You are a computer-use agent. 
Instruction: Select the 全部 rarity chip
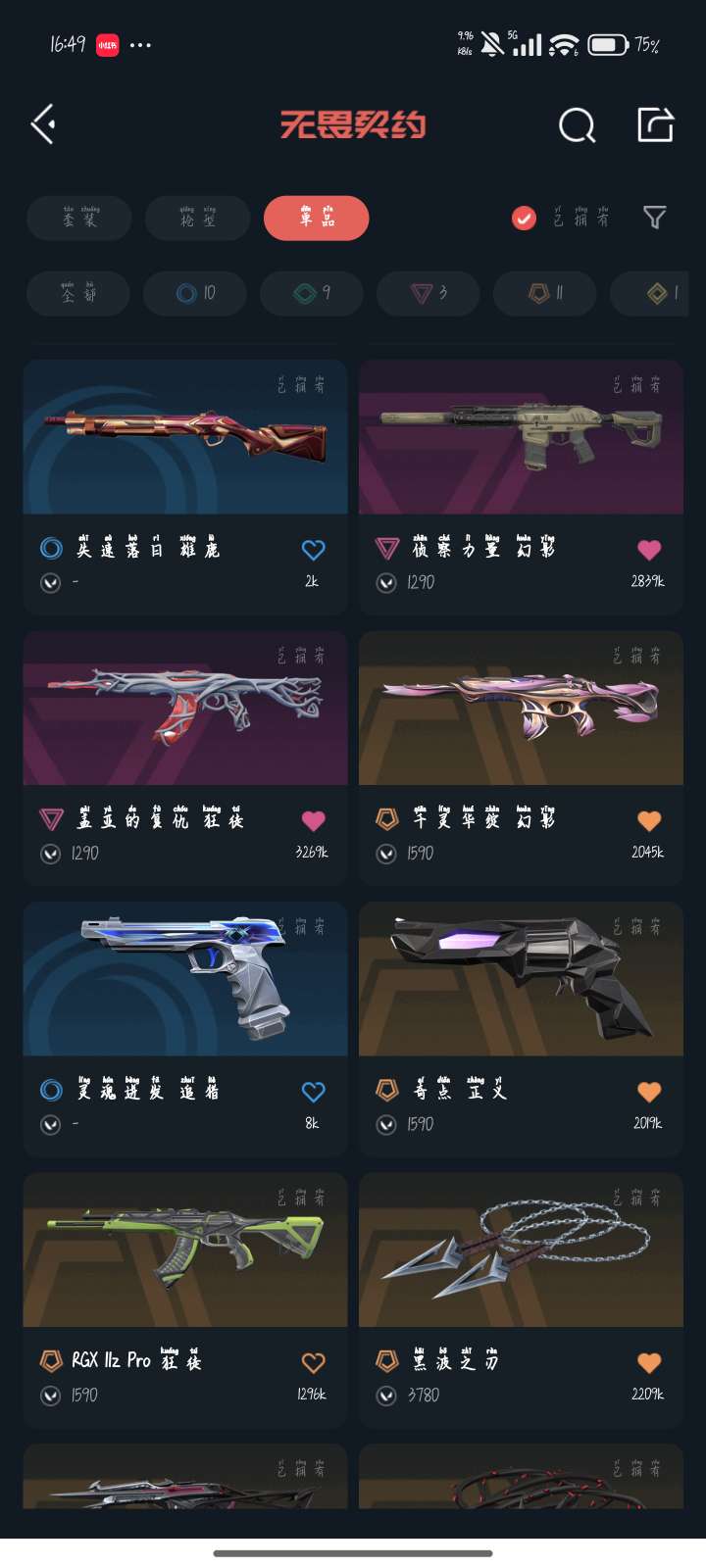tap(78, 293)
